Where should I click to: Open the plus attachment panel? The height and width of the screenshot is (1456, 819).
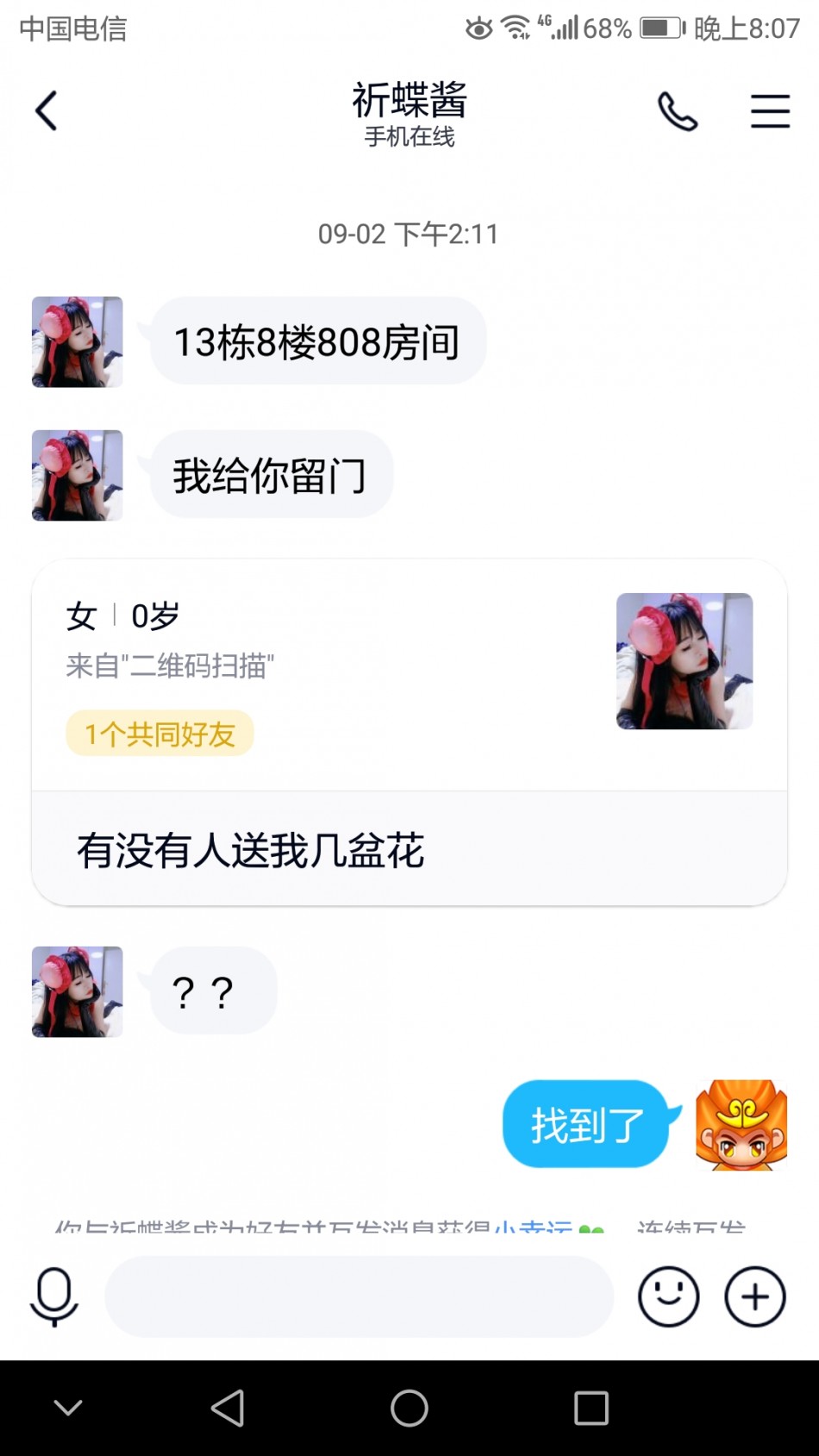coord(755,1297)
